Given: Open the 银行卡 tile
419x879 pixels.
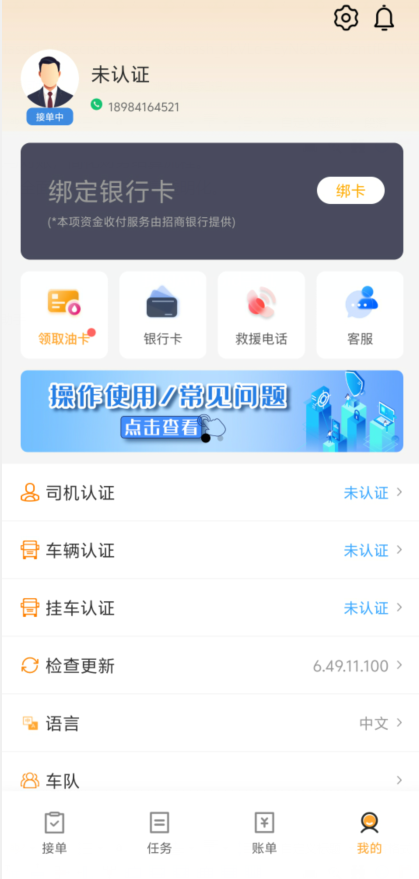Looking at the screenshot, I should (163, 315).
